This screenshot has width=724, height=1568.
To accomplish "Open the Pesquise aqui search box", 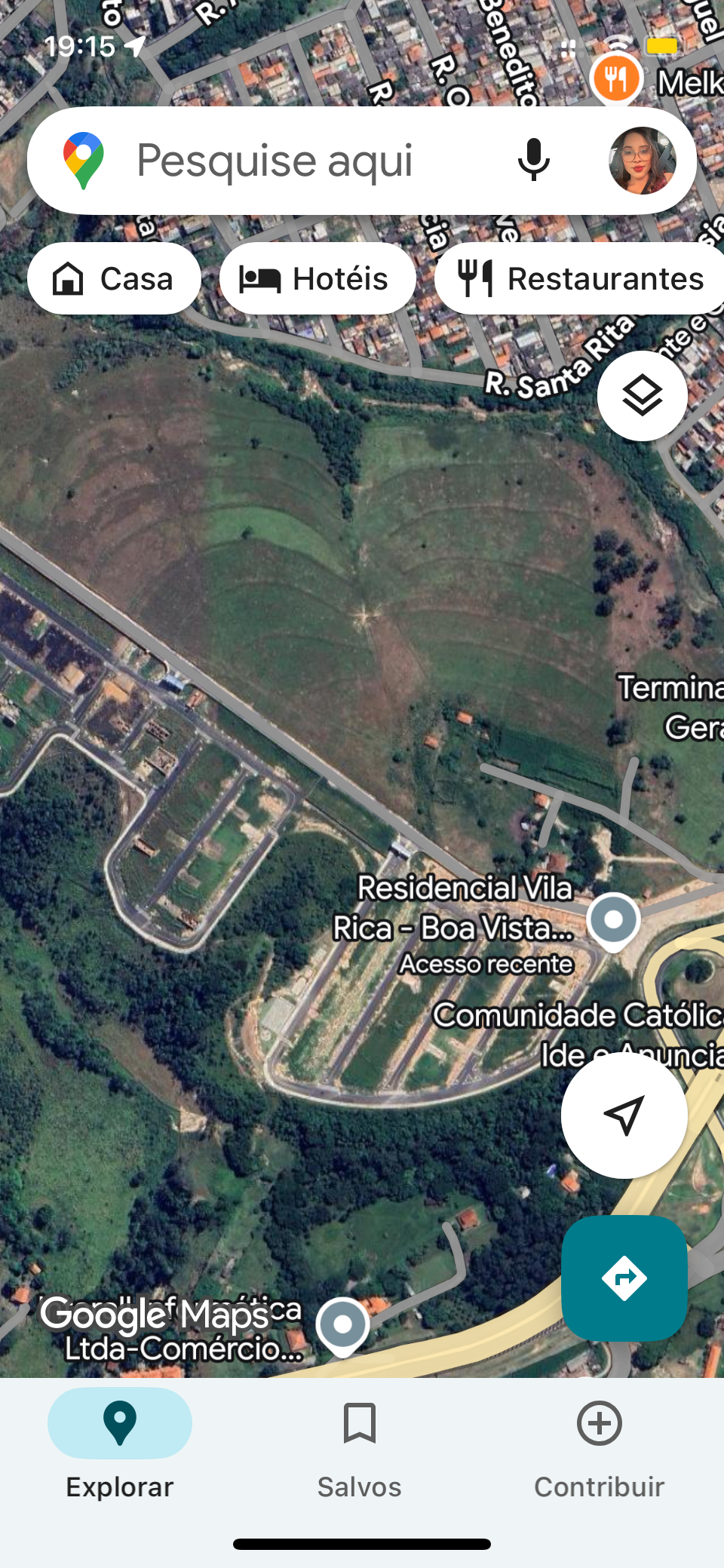I will (x=275, y=161).
